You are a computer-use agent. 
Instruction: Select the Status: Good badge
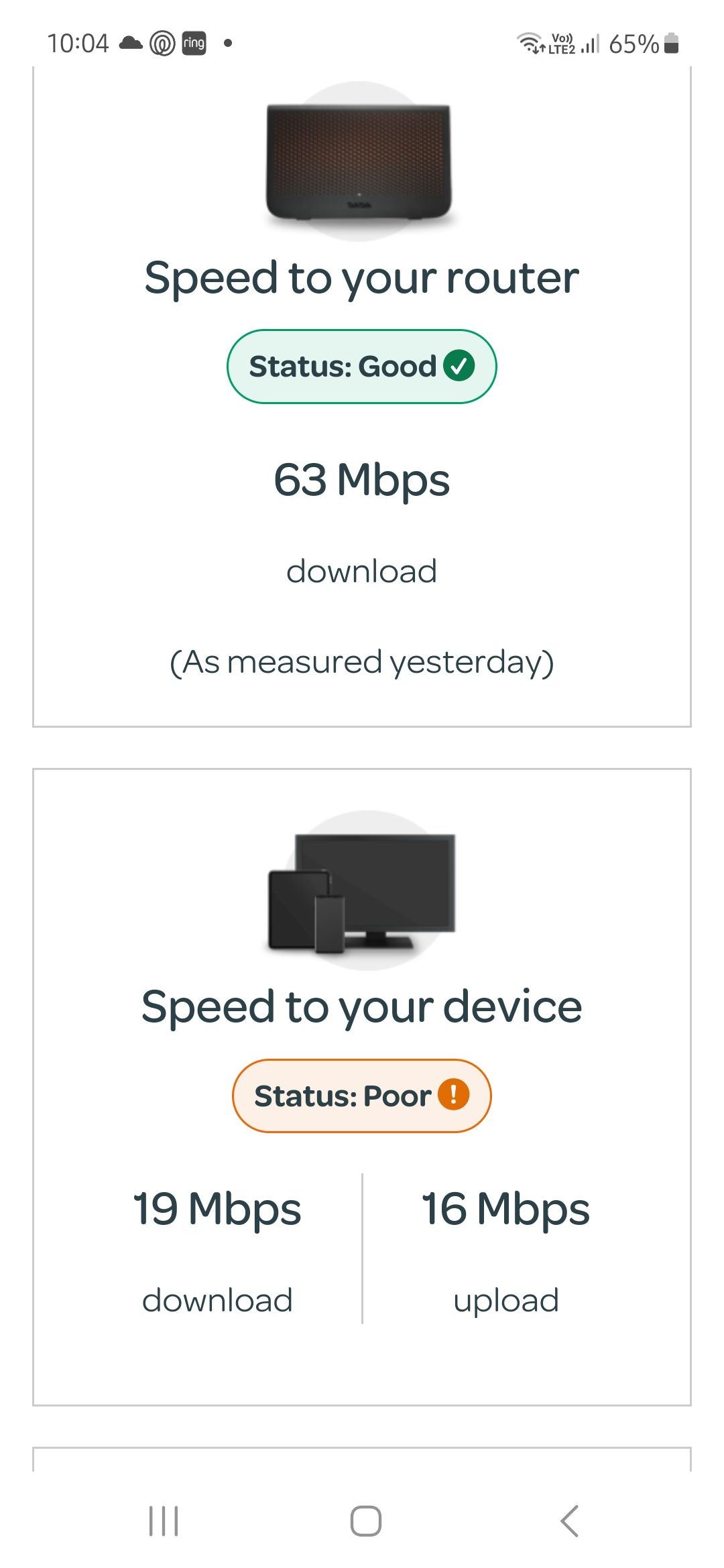(x=362, y=366)
